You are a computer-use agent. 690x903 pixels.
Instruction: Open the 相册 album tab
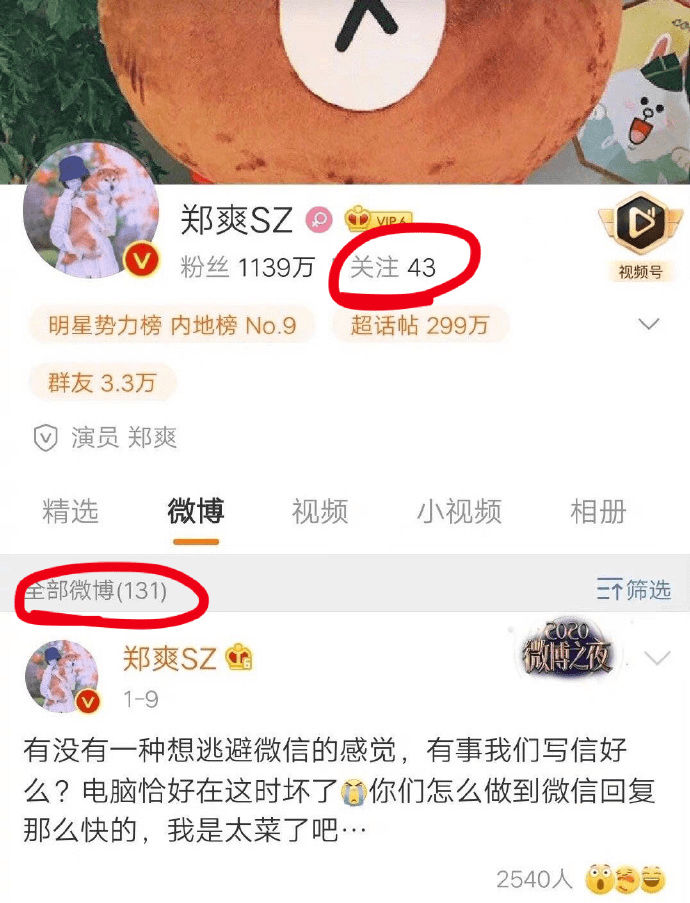pos(598,511)
